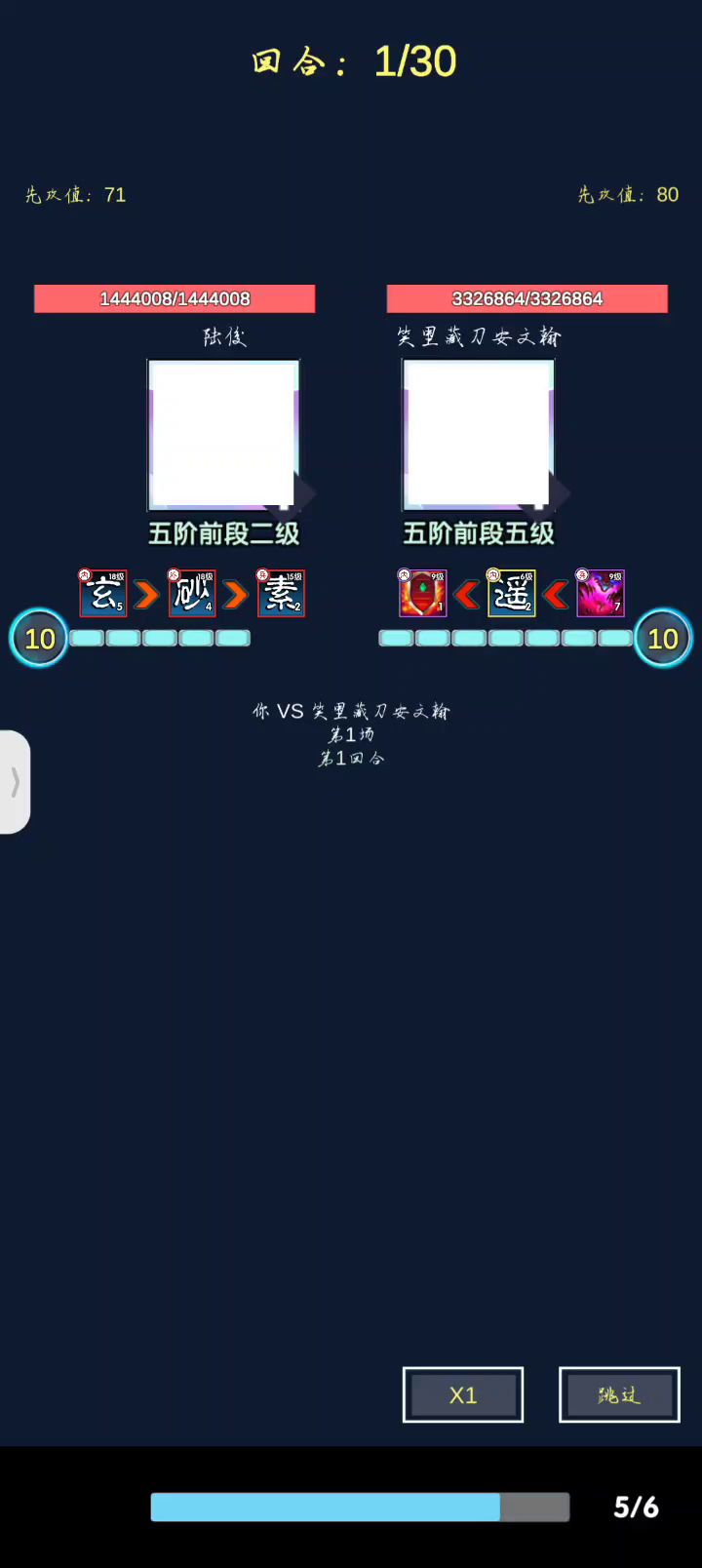Image resolution: width=702 pixels, height=1568 pixels.
Task: Tap the opponent's 遥 skill icon
Action: coord(512,593)
